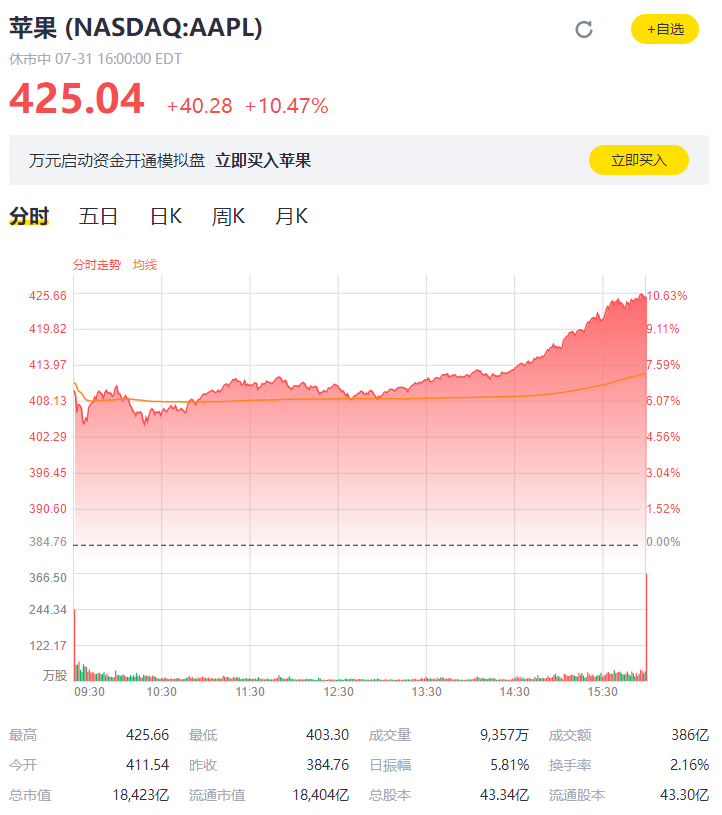This screenshot has height=815, width=722.
Task: Open the 周K weekly chart view
Action: (227, 216)
